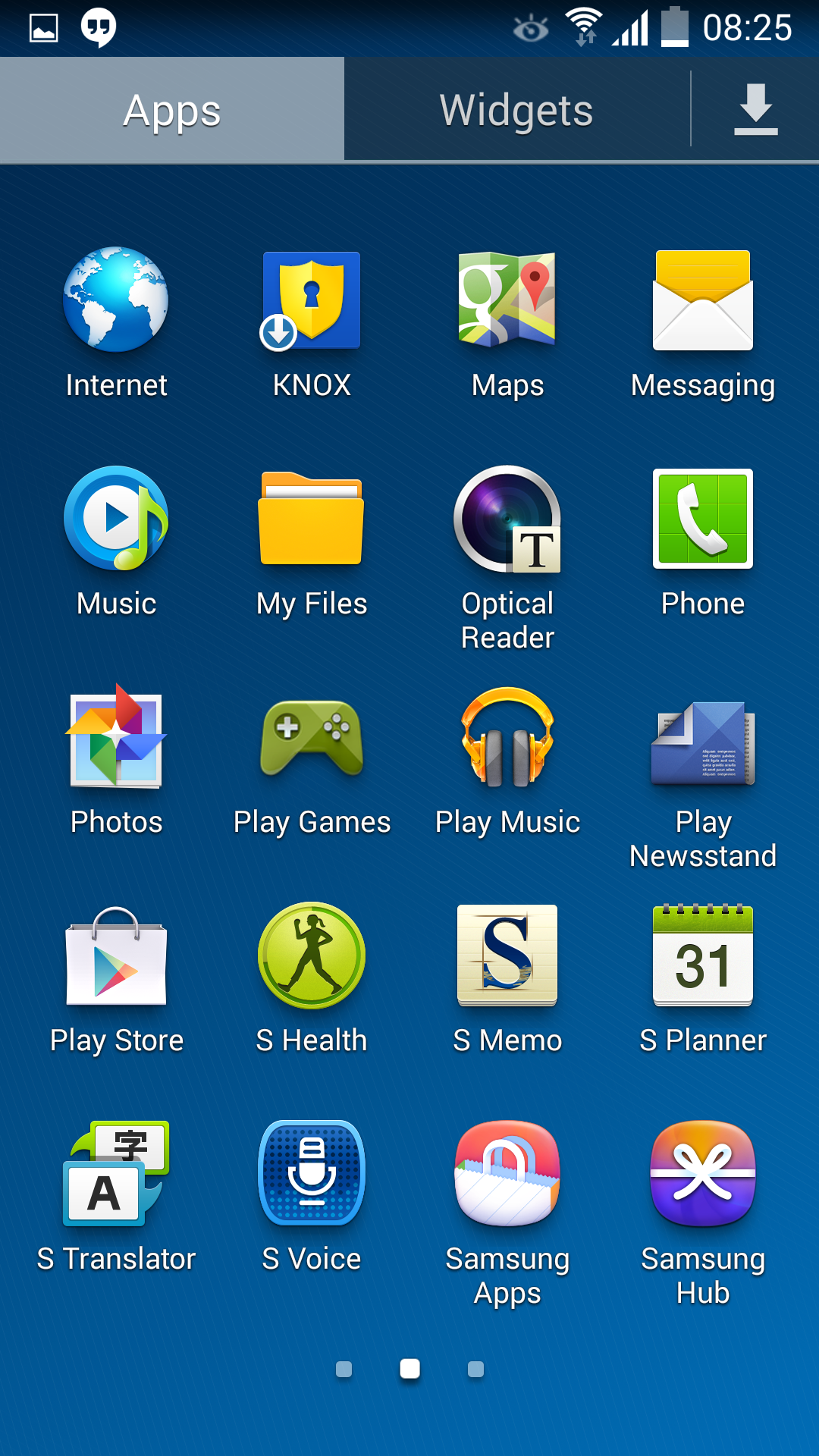Image resolution: width=819 pixels, height=1456 pixels.
Task: Select the Apps tab
Action: pos(172,110)
